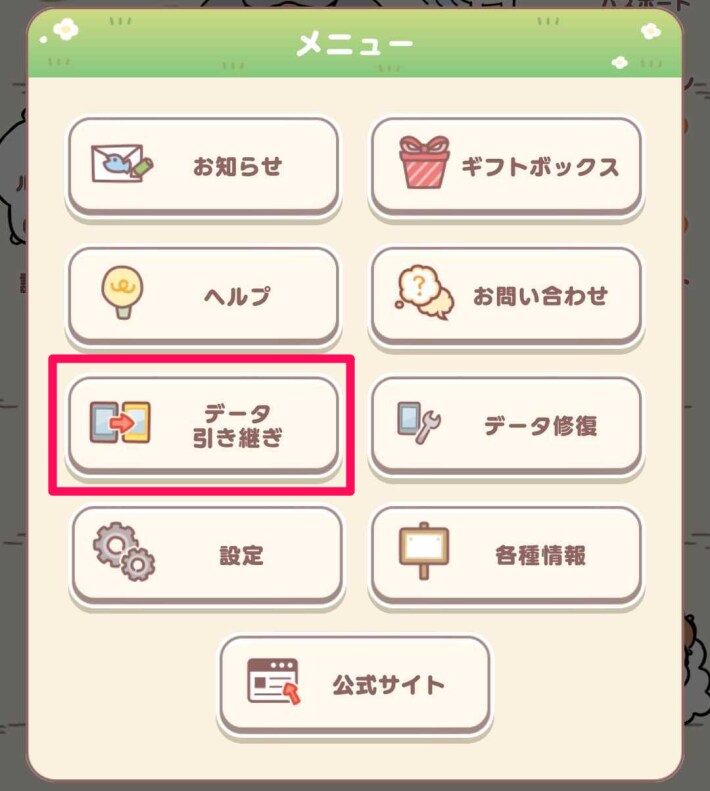This screenshot has width=710, height=791.
Task: Open the お知らせ notices button
Action: tap(203, 165)
